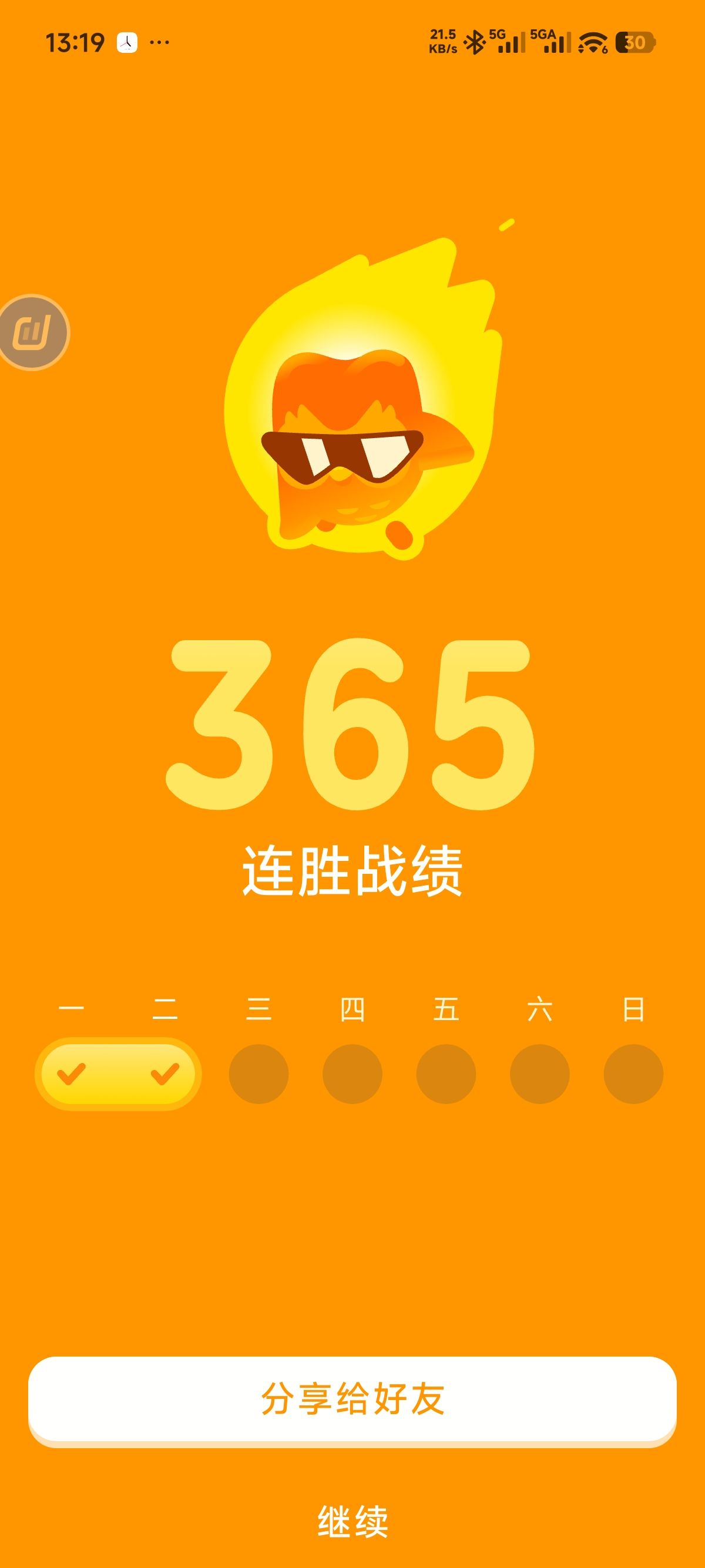The image size is (705, 1568).
Task: Tap 继续 to continue
Action: [x=352, y=1520]
